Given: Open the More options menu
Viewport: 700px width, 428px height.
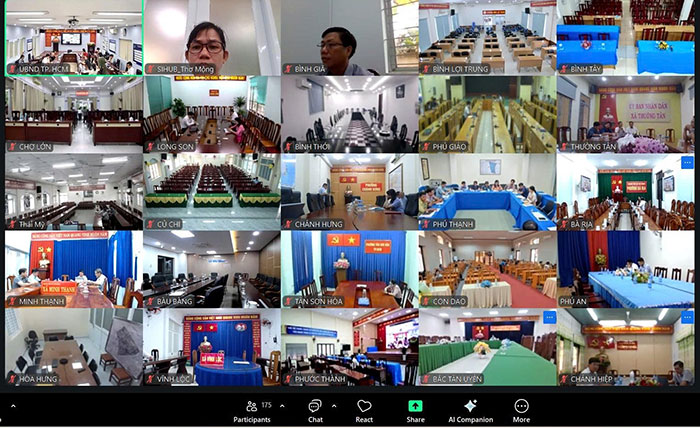Looking at the screenshot, I should coord(521,409).
